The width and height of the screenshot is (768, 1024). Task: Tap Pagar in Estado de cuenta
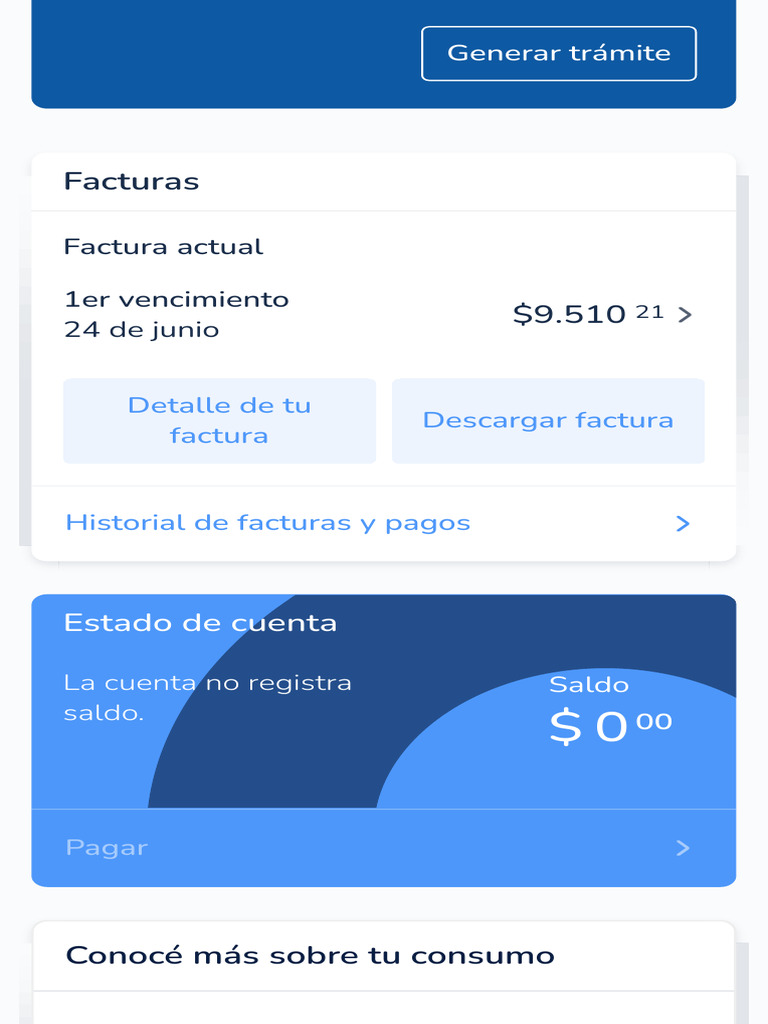tap(378, 848)
